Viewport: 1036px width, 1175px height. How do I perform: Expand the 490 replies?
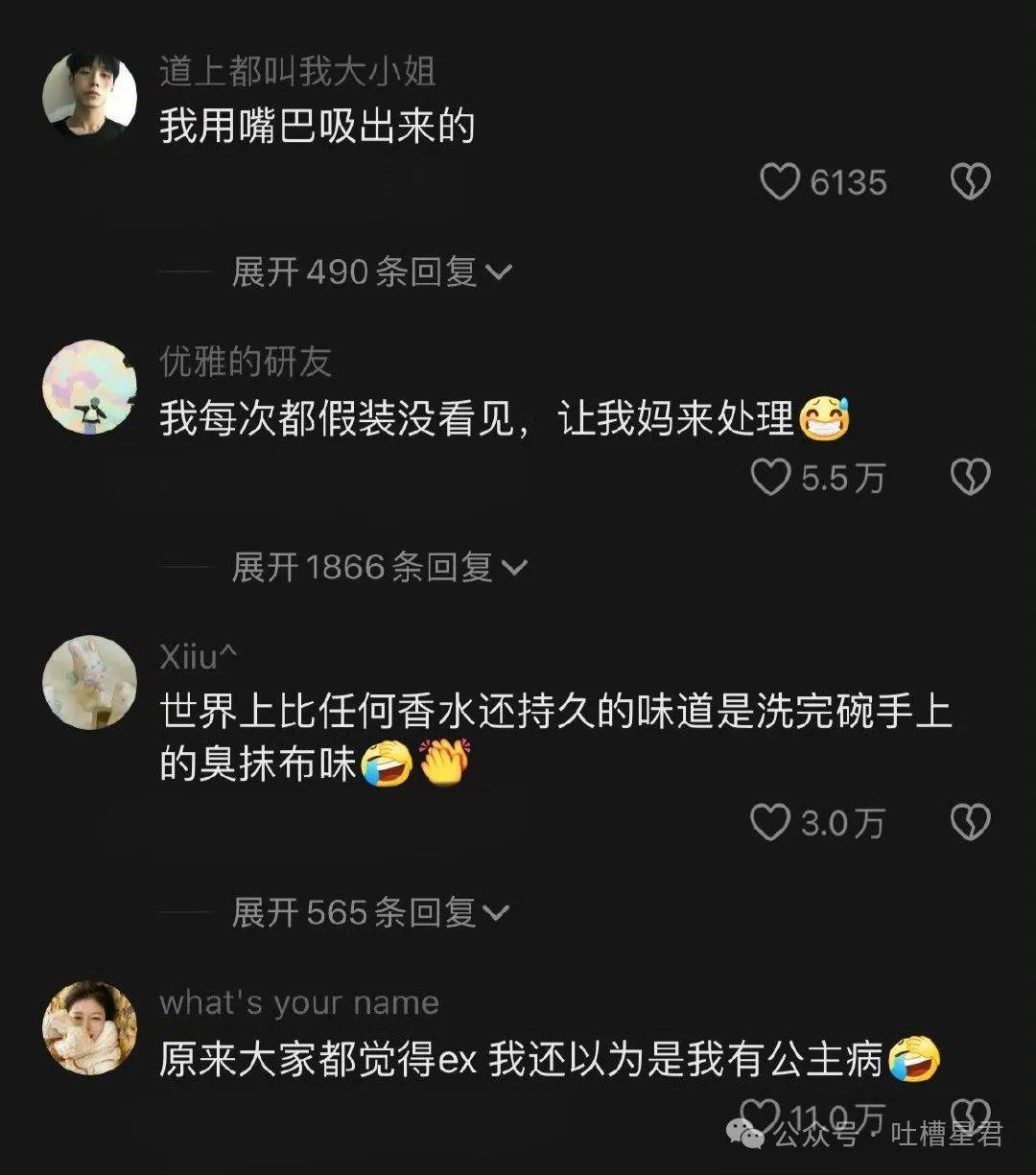(371, 272)
